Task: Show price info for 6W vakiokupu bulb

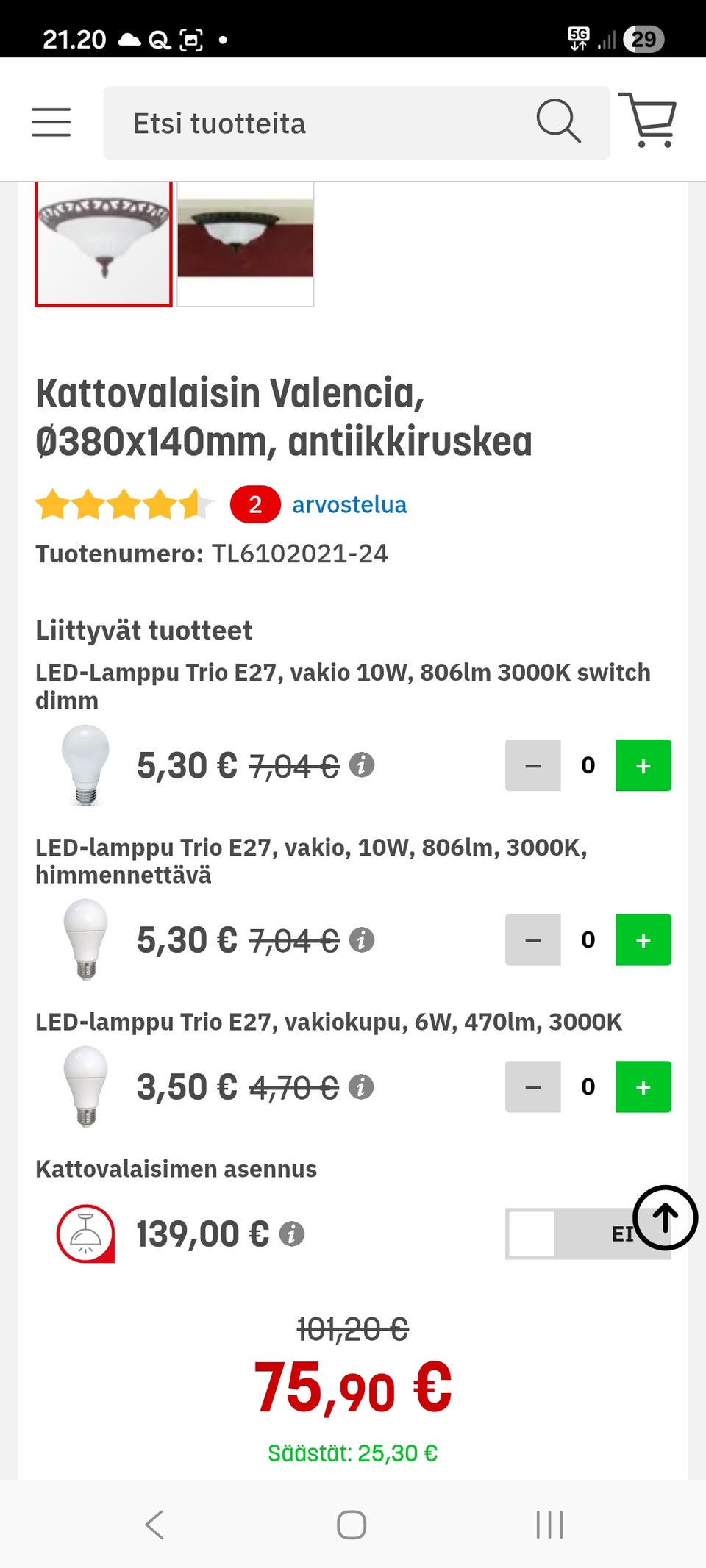Action: coord(361,1086)
